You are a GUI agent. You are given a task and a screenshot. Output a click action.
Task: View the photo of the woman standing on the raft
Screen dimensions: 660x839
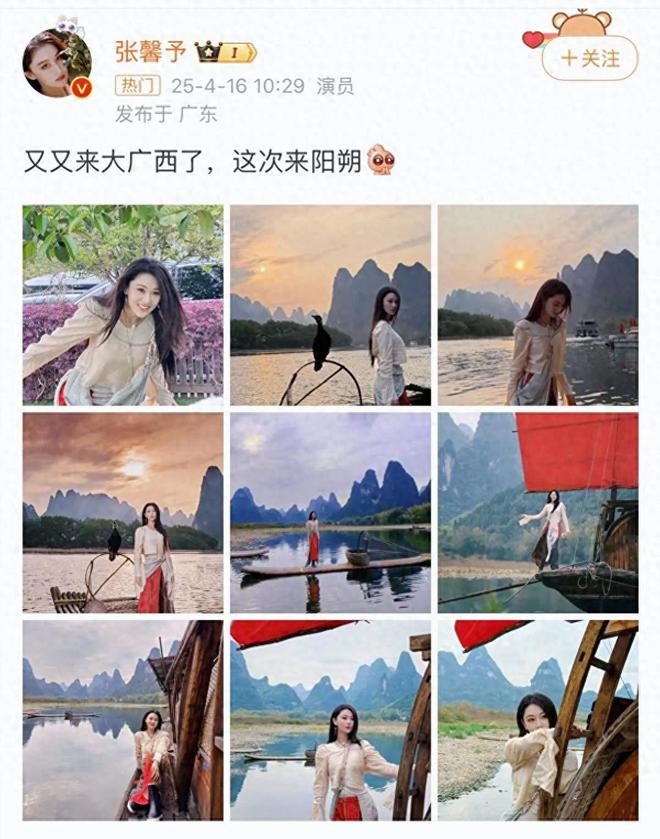point(330,512)
